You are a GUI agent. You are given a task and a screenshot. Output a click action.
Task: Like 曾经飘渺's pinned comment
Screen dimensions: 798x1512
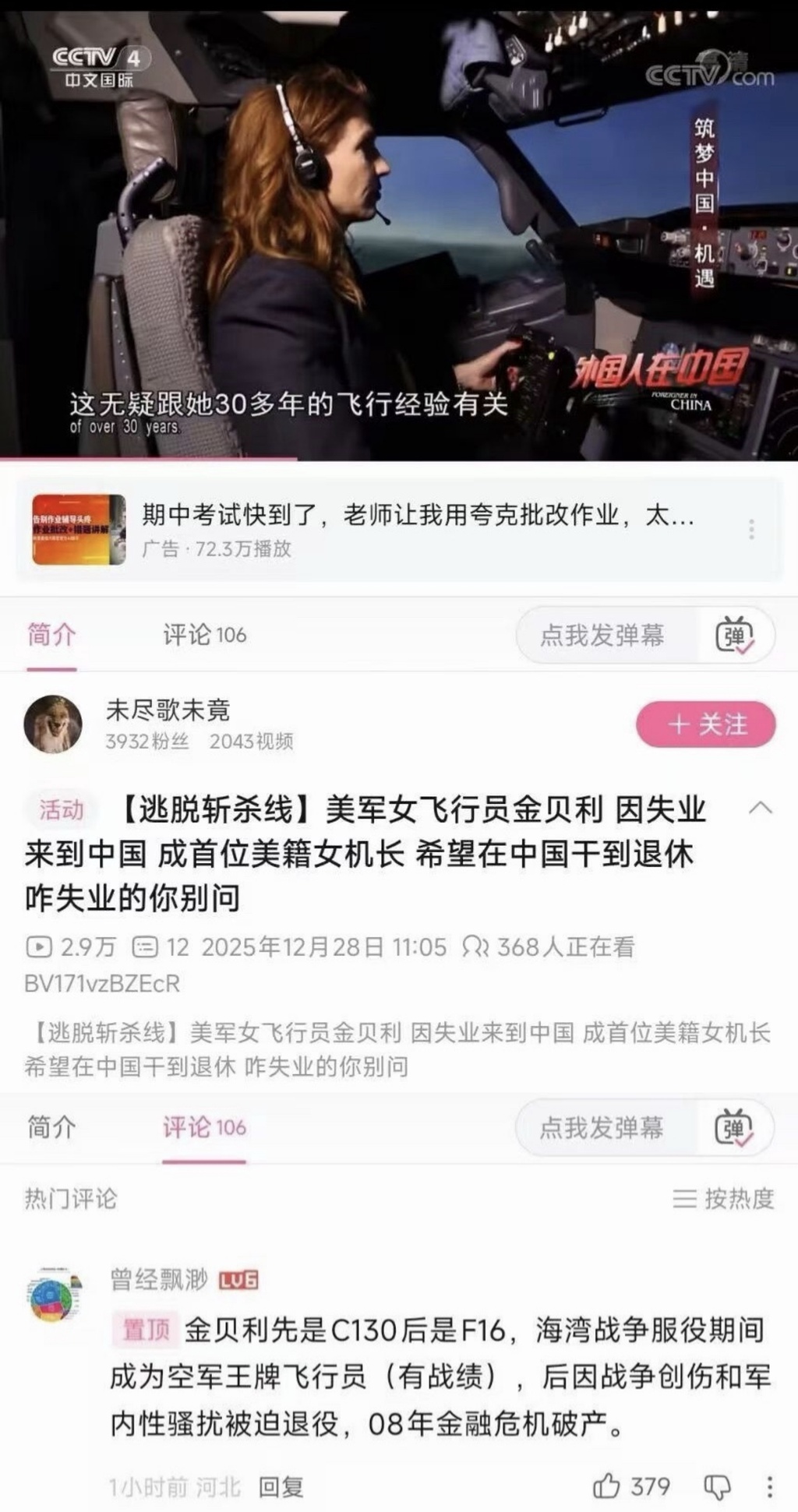[607, 1486]
